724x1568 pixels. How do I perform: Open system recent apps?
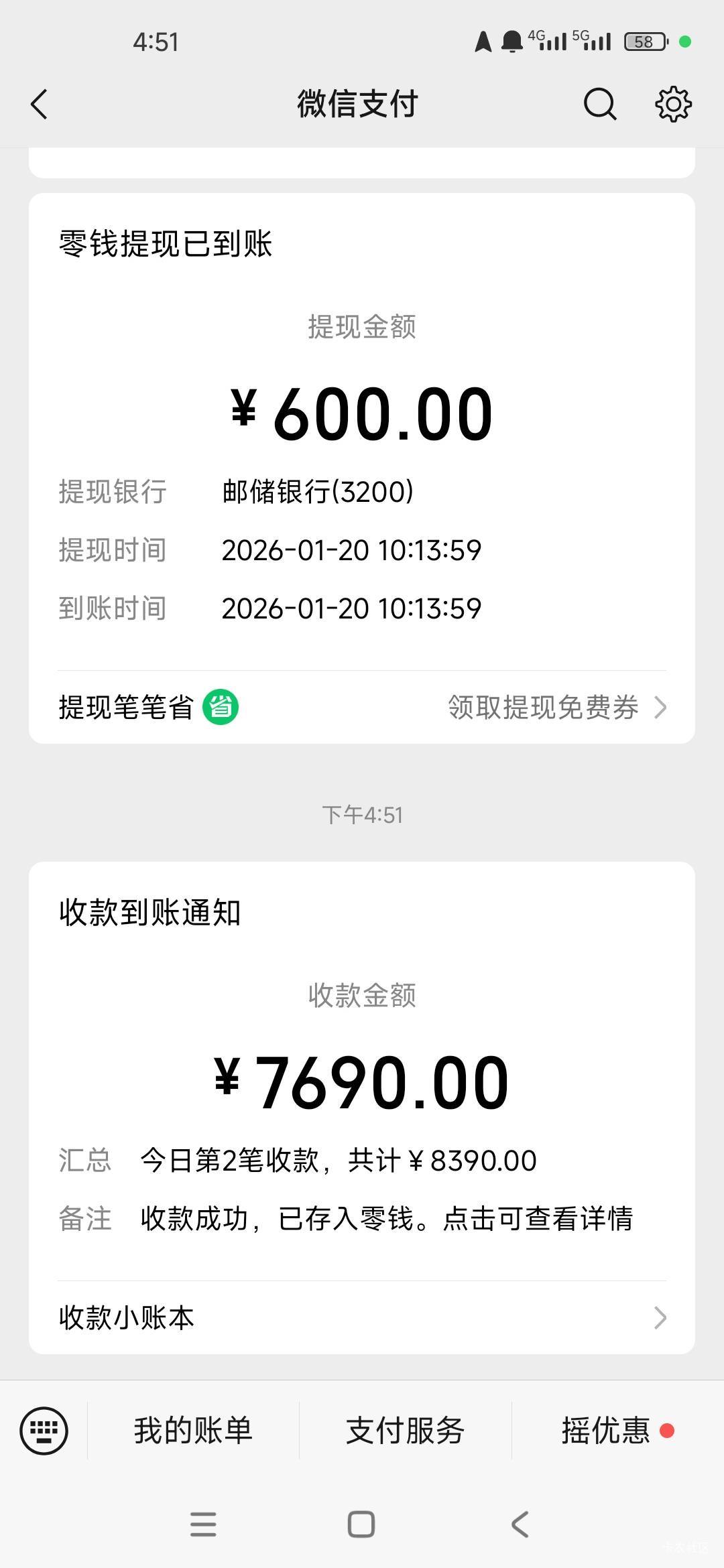pyautogui.click(x=203, y=1524)
